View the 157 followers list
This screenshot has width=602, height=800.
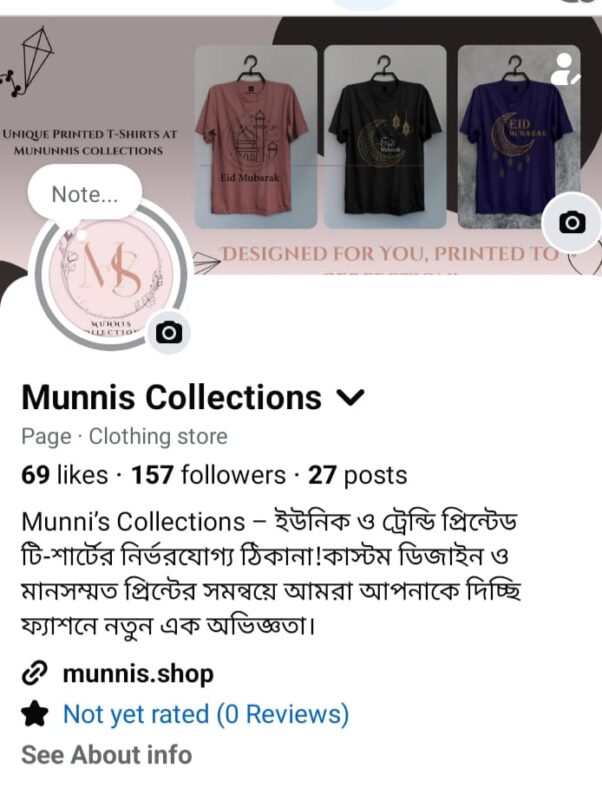point(208,475)
